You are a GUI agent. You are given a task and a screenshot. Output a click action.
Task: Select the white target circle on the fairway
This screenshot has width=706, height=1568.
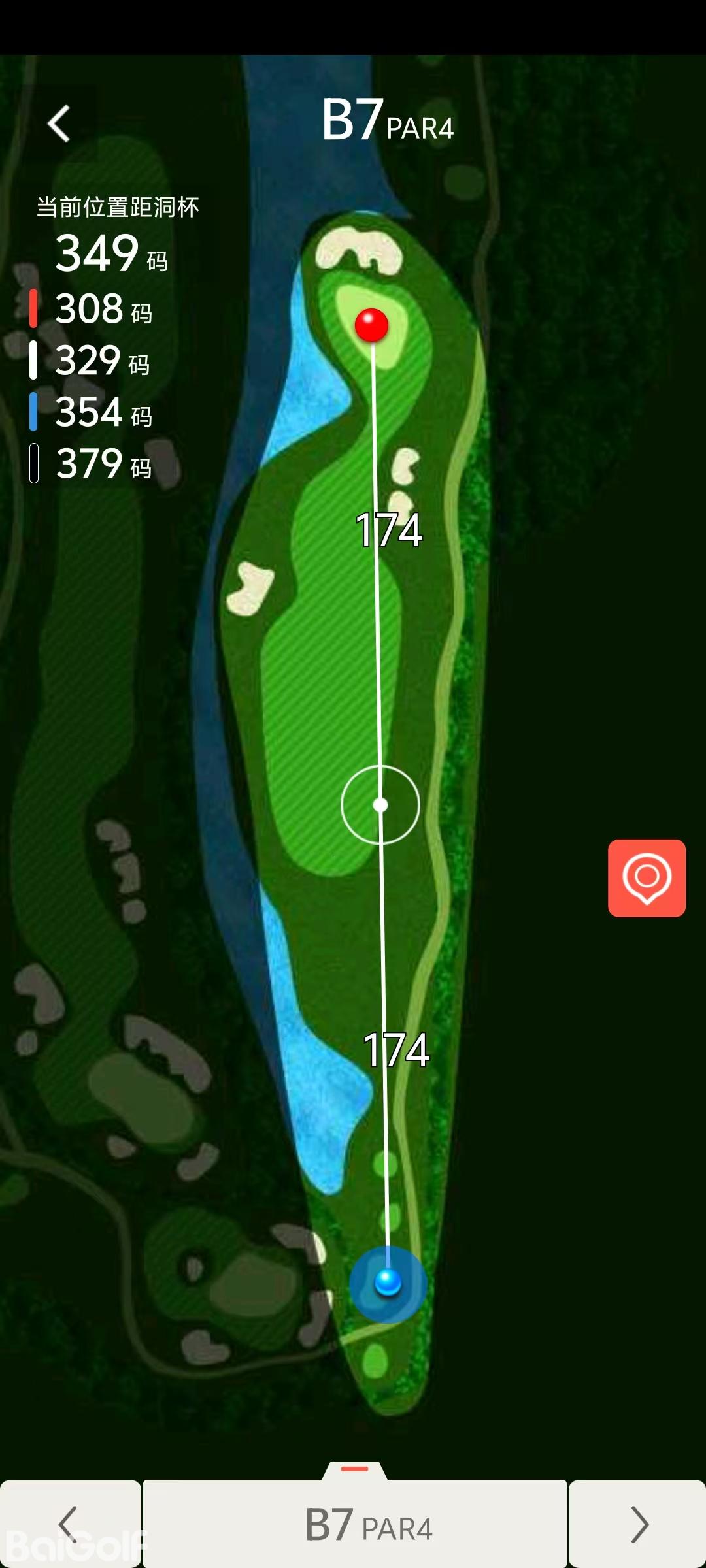pos(380,805)
